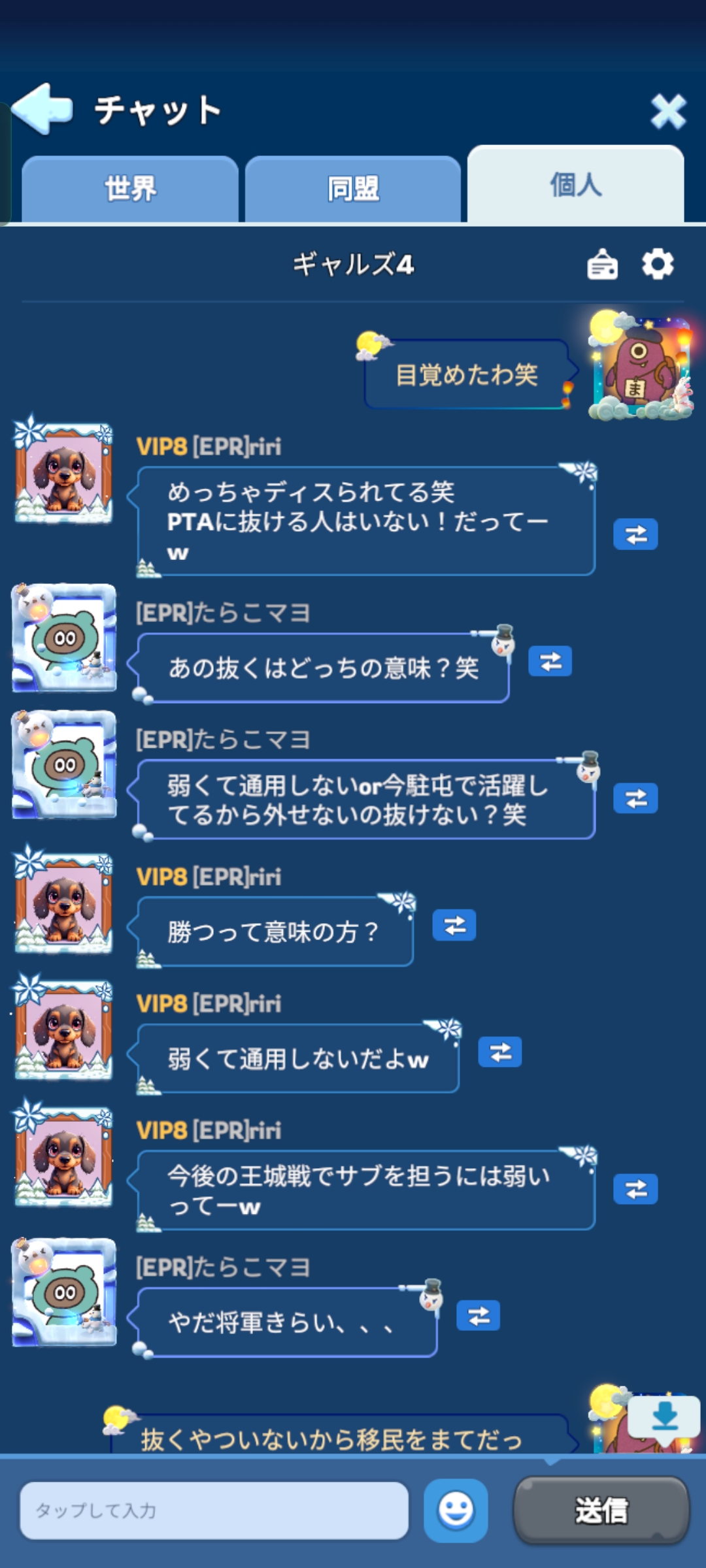Close the chat window
The image size is (706, 1568).
(667, 111)
